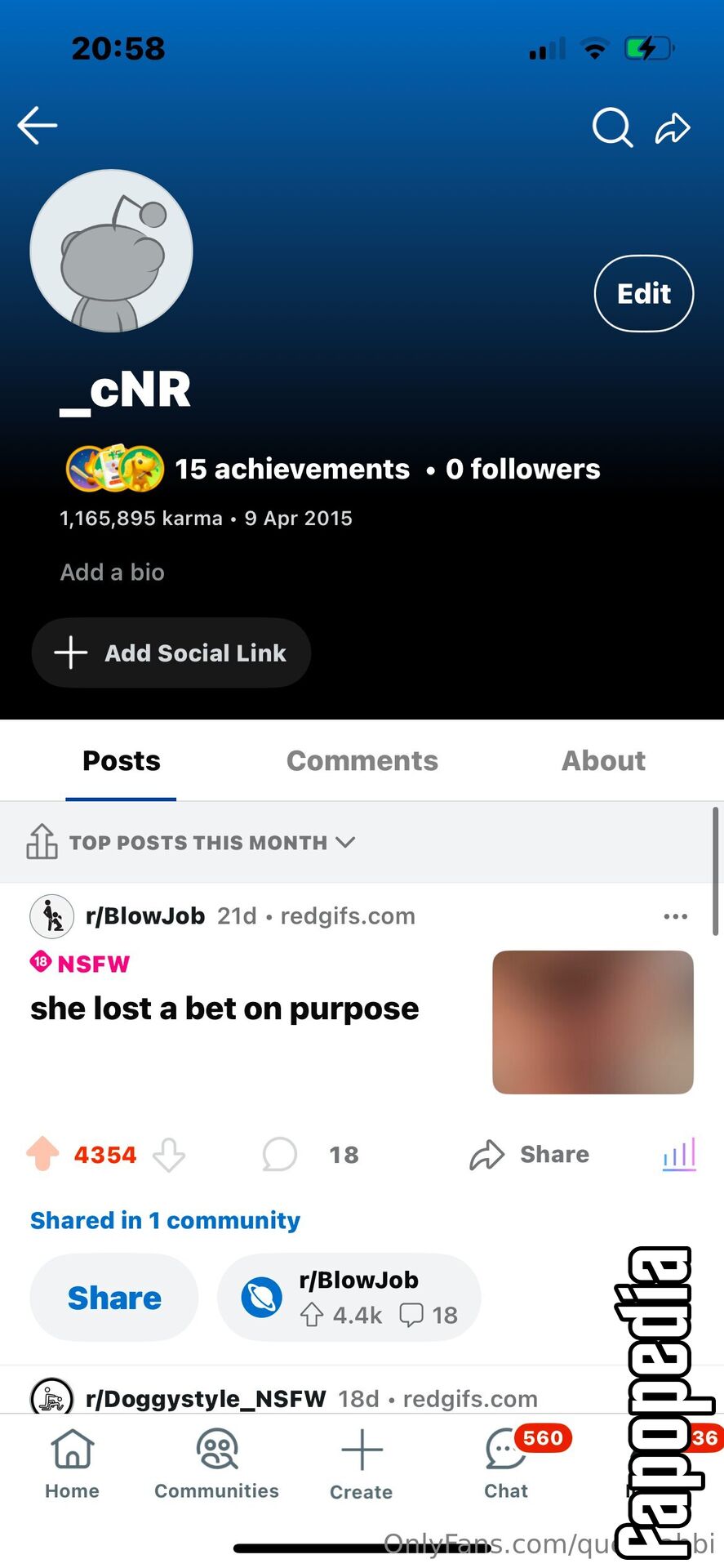Open overflow menu on the first post
The height and width of the screenshot is (1568, 724).
tap(676, 916)
